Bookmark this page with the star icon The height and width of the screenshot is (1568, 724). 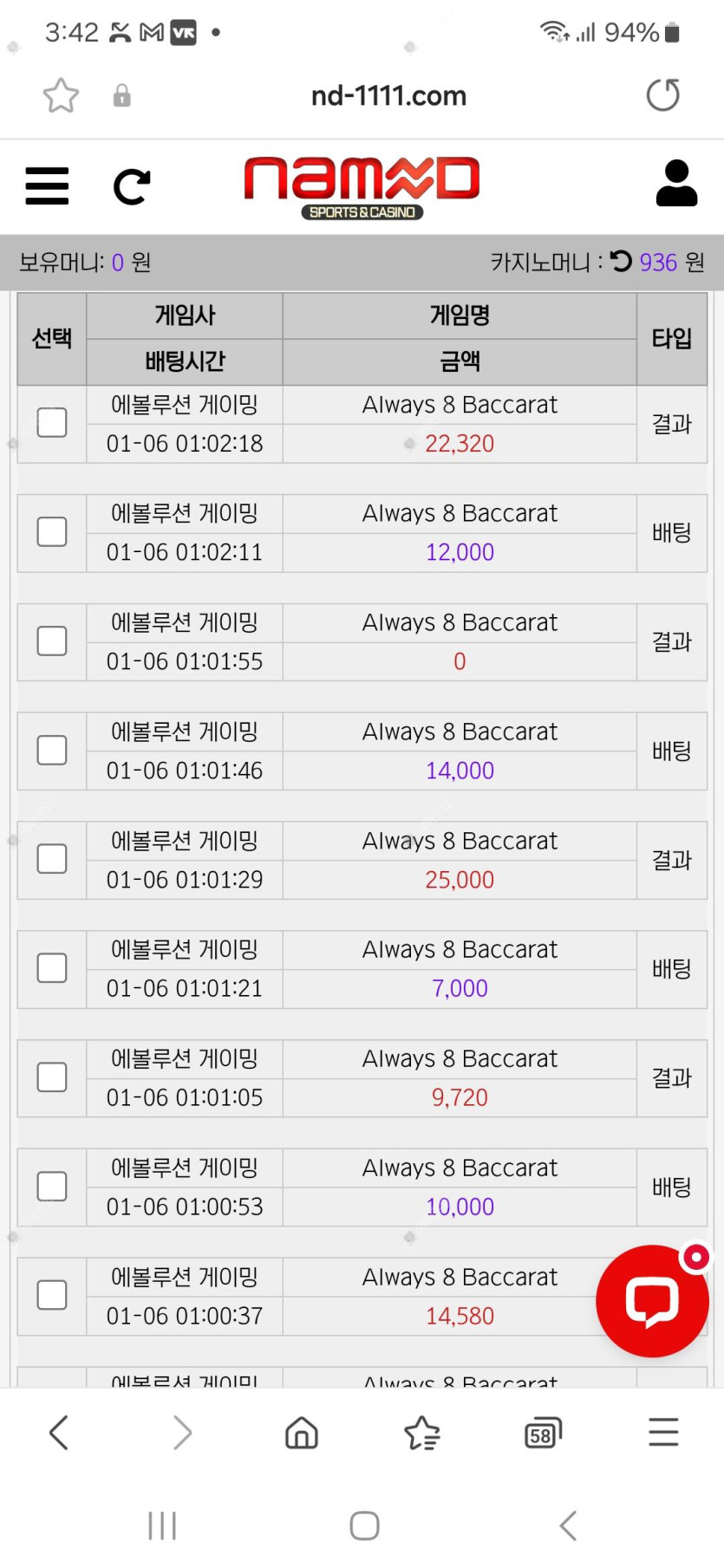(x=61, y=95)
